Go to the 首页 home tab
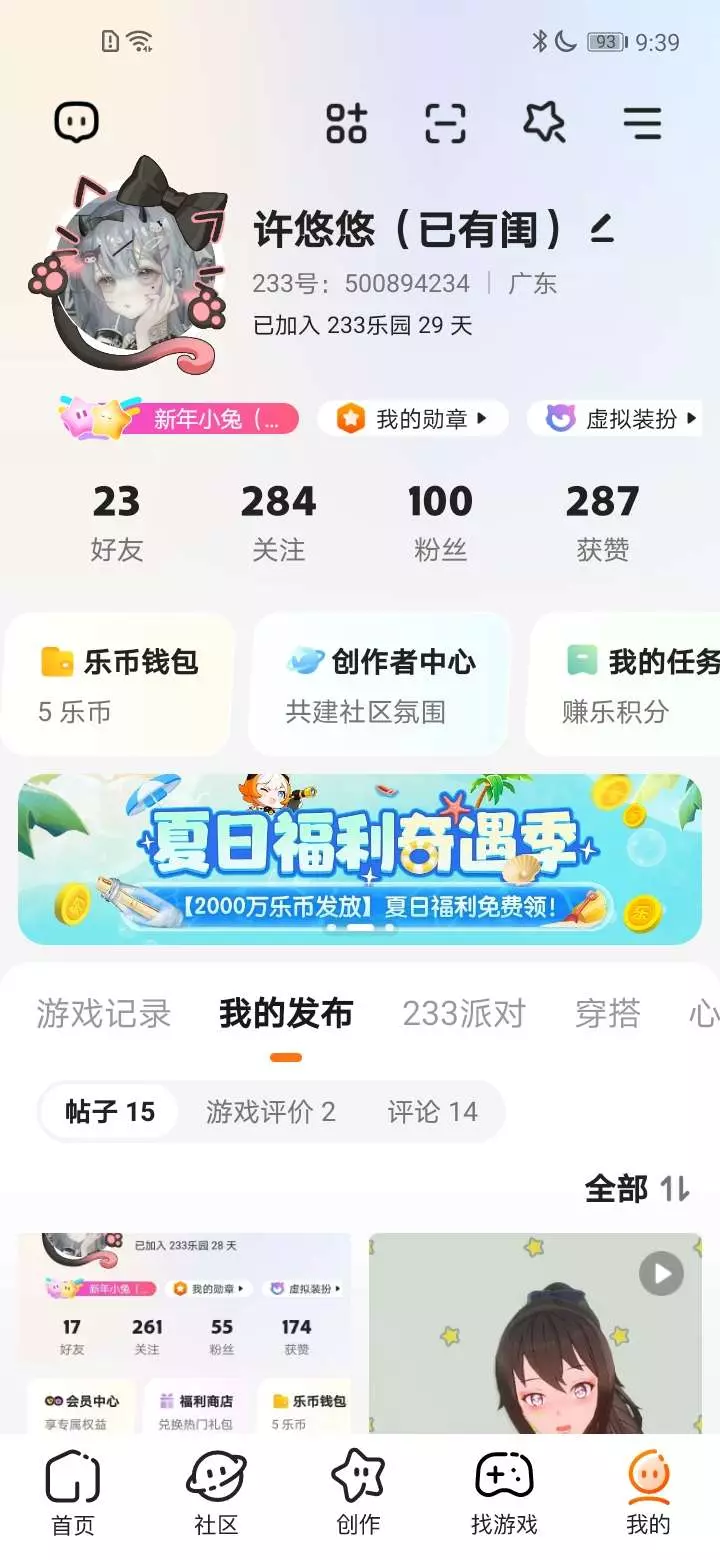The height and width of the screenshot is (1560, 720). (73, 1494)
